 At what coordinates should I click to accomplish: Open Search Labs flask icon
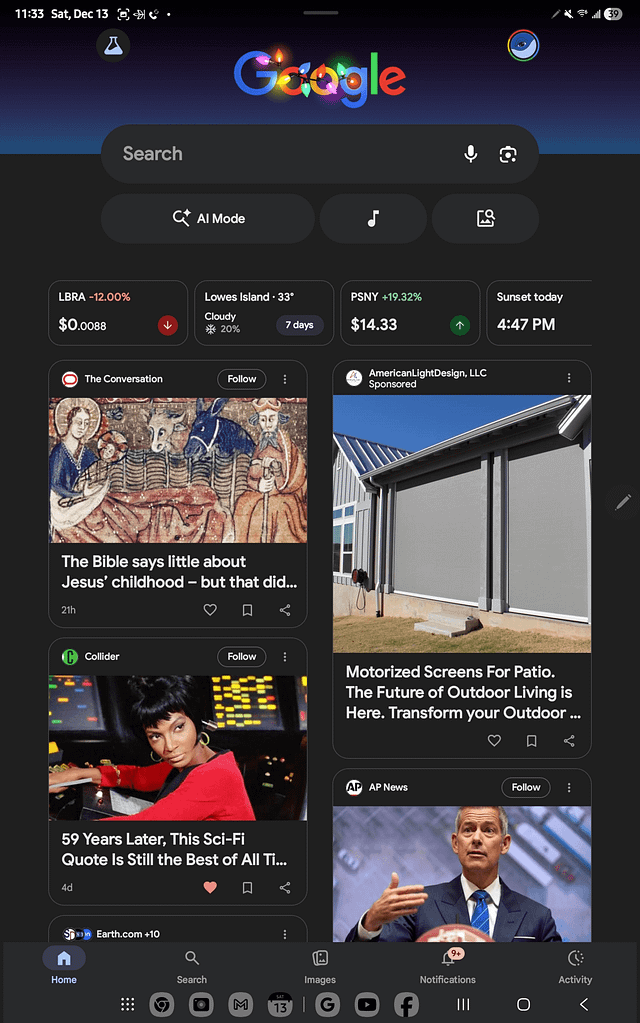click(x=114, y=45)
